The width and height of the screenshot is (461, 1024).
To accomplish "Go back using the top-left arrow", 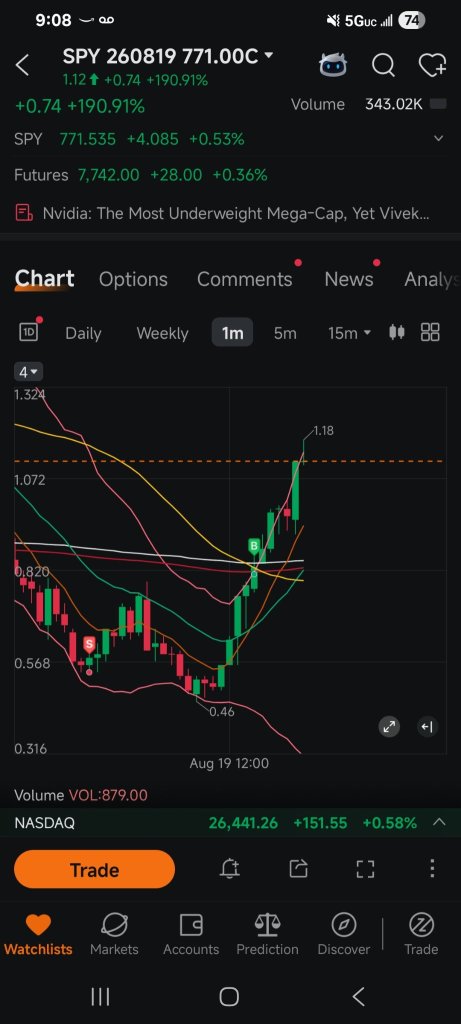I will 22,65.
